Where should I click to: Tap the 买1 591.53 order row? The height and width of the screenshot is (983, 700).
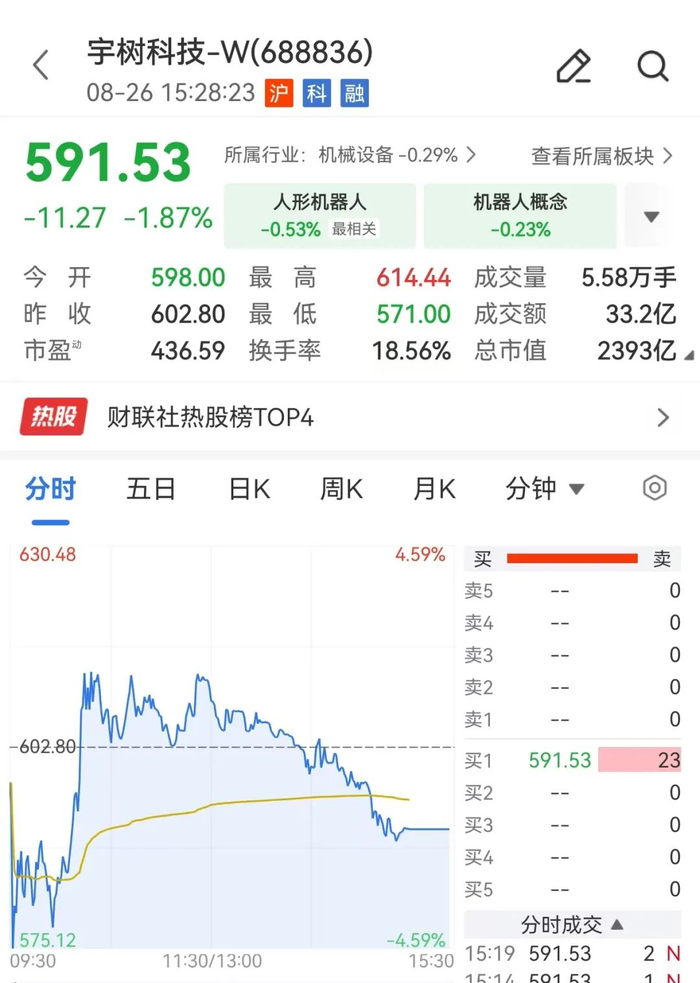tap(572, 760)
